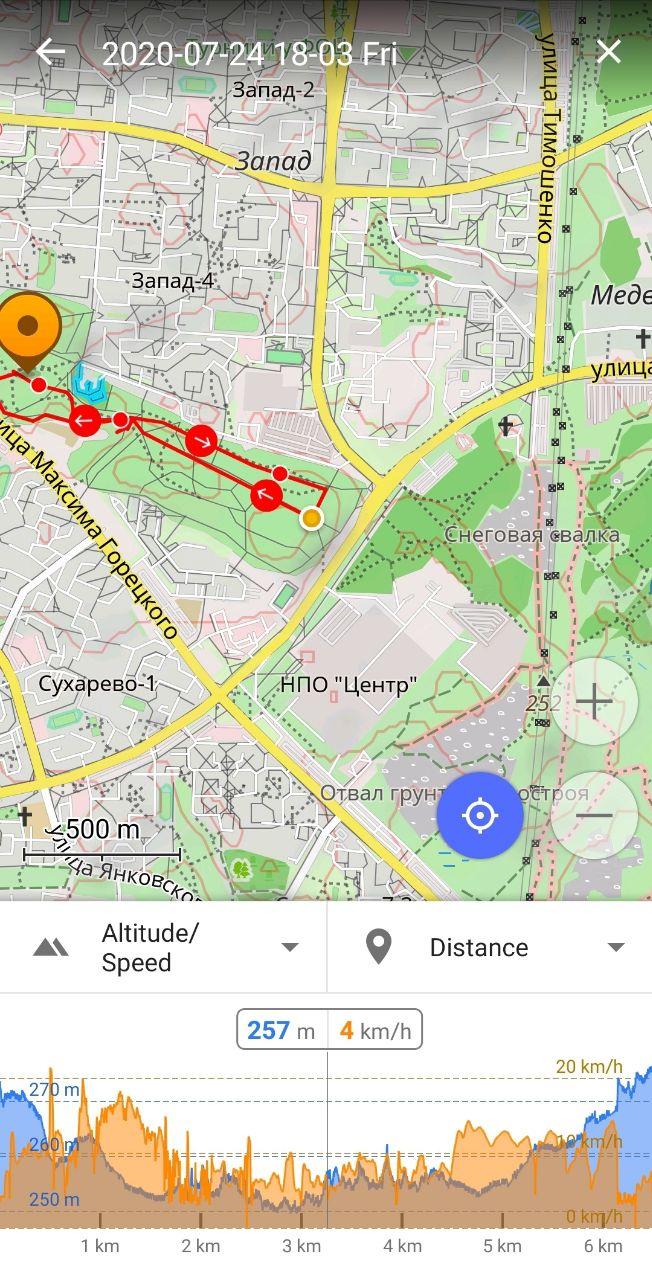Image resolution: width=652 pixels, height=1280 pixels.
Task: Center map on my location
Action: click(480, 816)
